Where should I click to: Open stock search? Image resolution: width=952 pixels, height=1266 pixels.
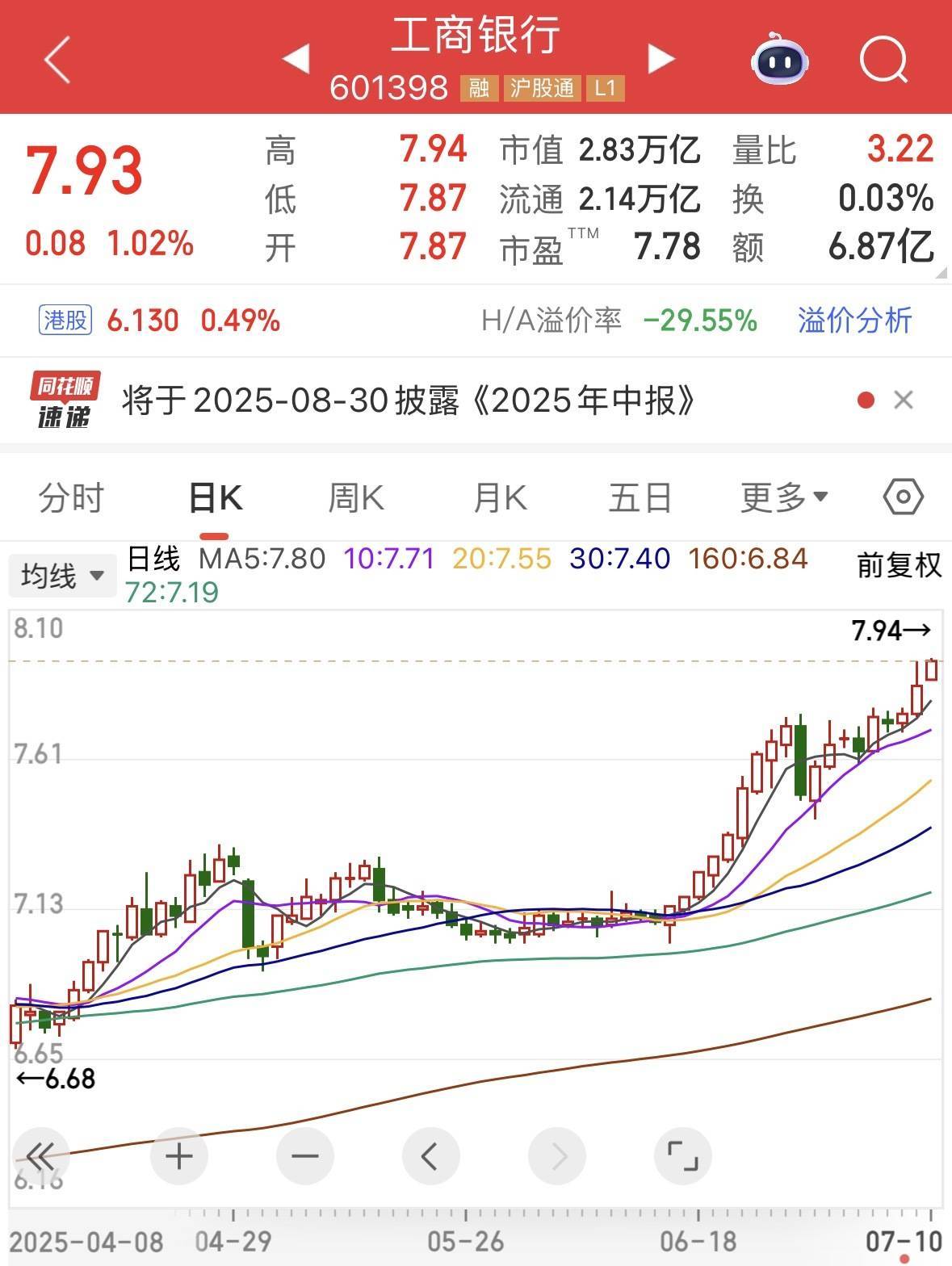883,59
